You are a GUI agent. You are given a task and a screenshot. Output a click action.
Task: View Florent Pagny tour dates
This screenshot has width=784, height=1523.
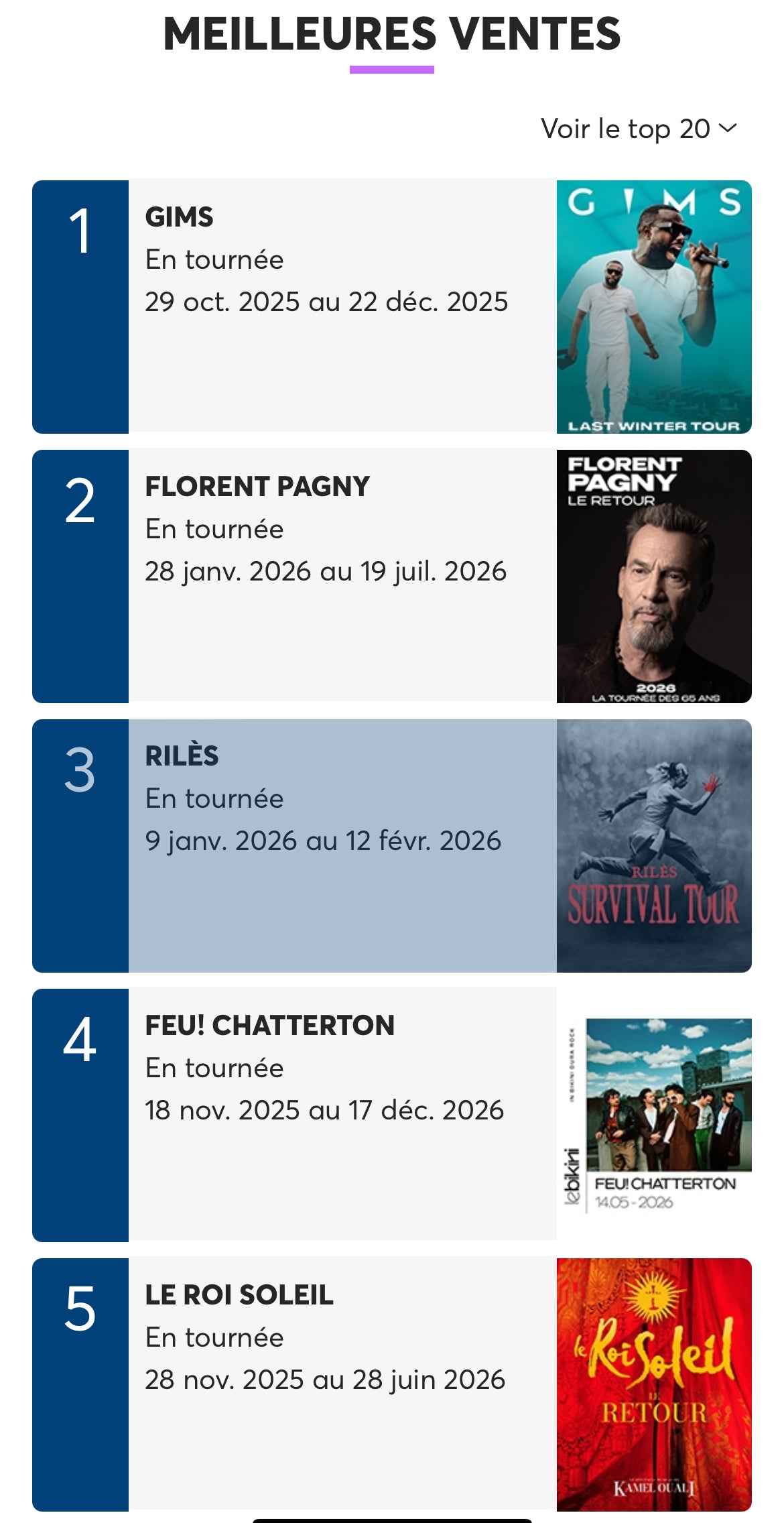click(x=342, y=576)
